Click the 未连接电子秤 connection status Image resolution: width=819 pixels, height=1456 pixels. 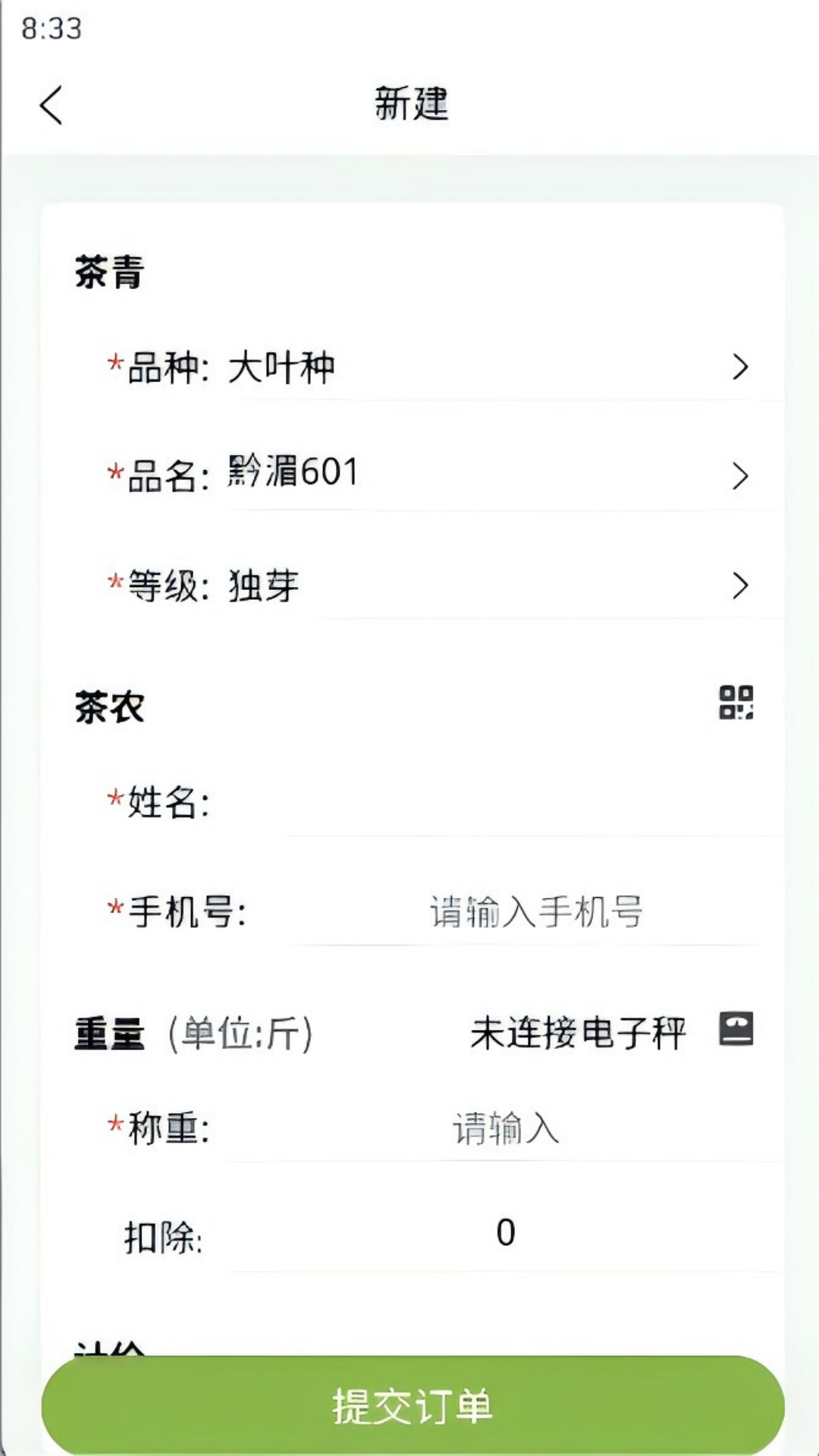coord(576,1031)
